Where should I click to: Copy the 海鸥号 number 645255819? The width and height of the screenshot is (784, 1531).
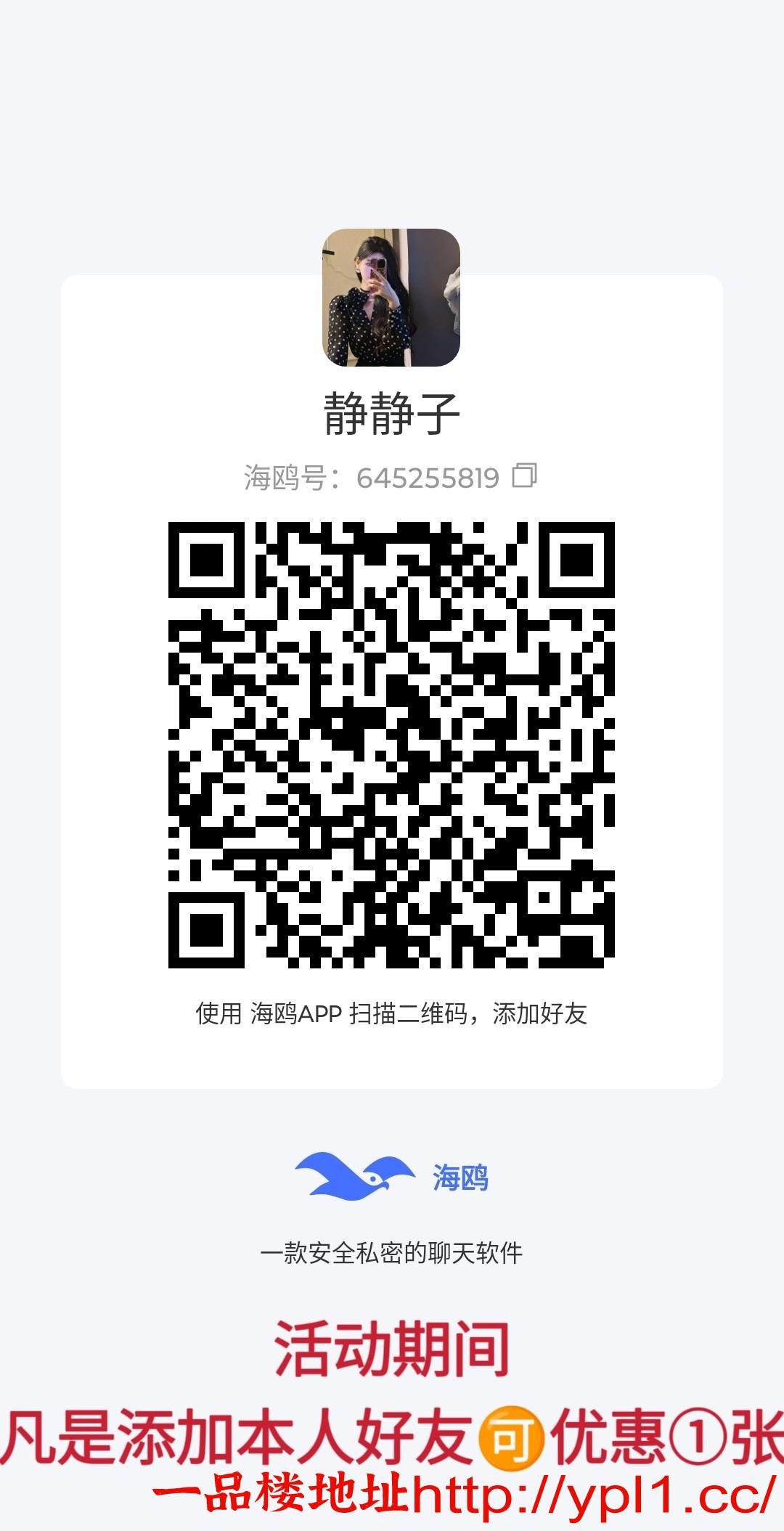(x=427, y=479)
